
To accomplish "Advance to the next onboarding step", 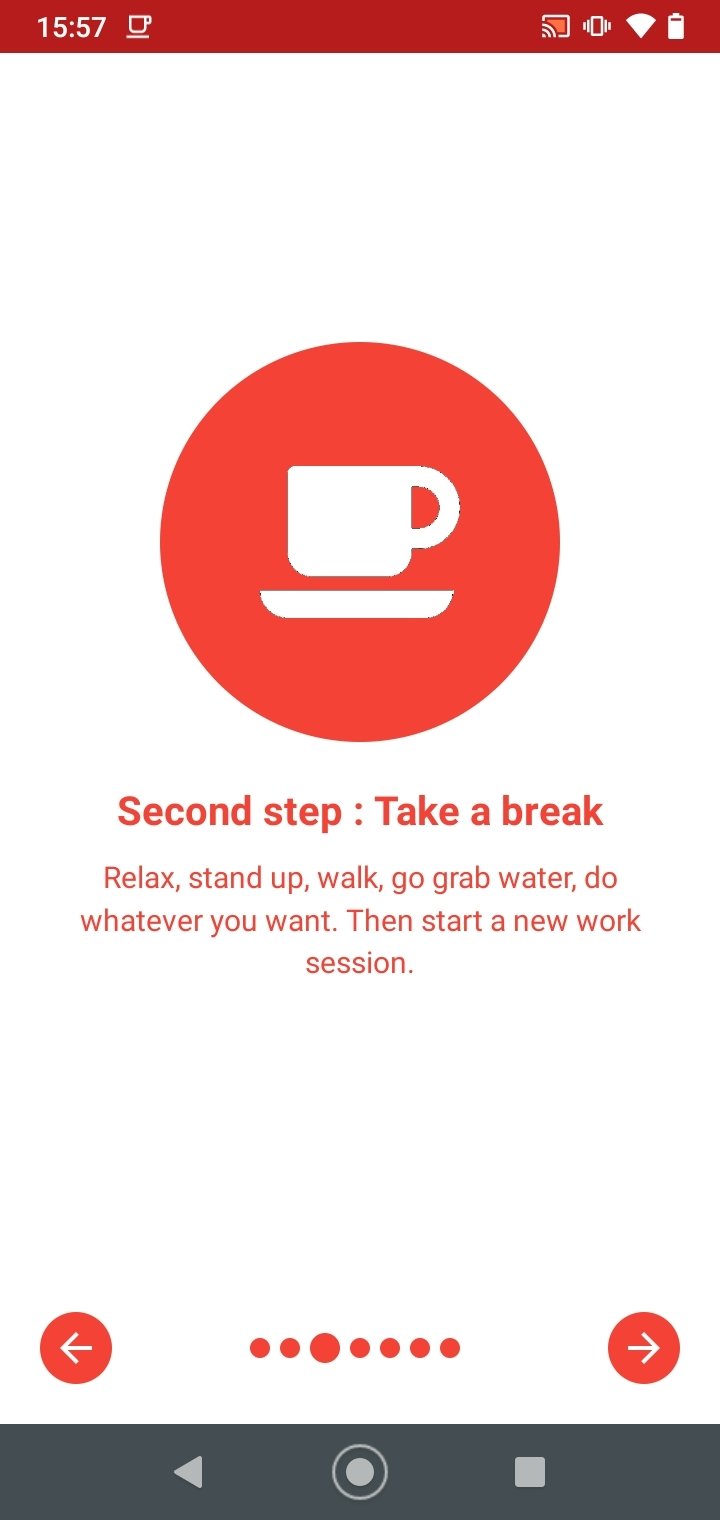I will (x=643, y=1348).
